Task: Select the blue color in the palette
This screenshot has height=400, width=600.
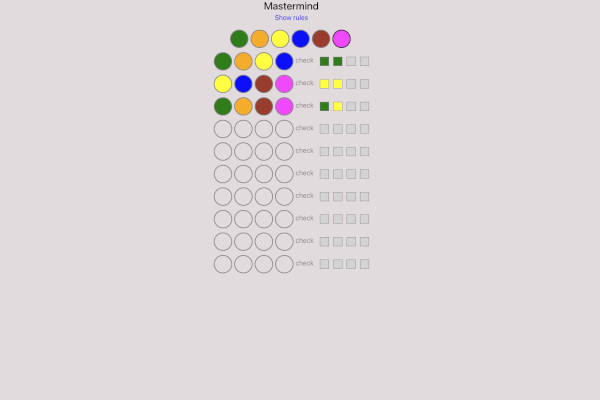Action: [301, 39]
